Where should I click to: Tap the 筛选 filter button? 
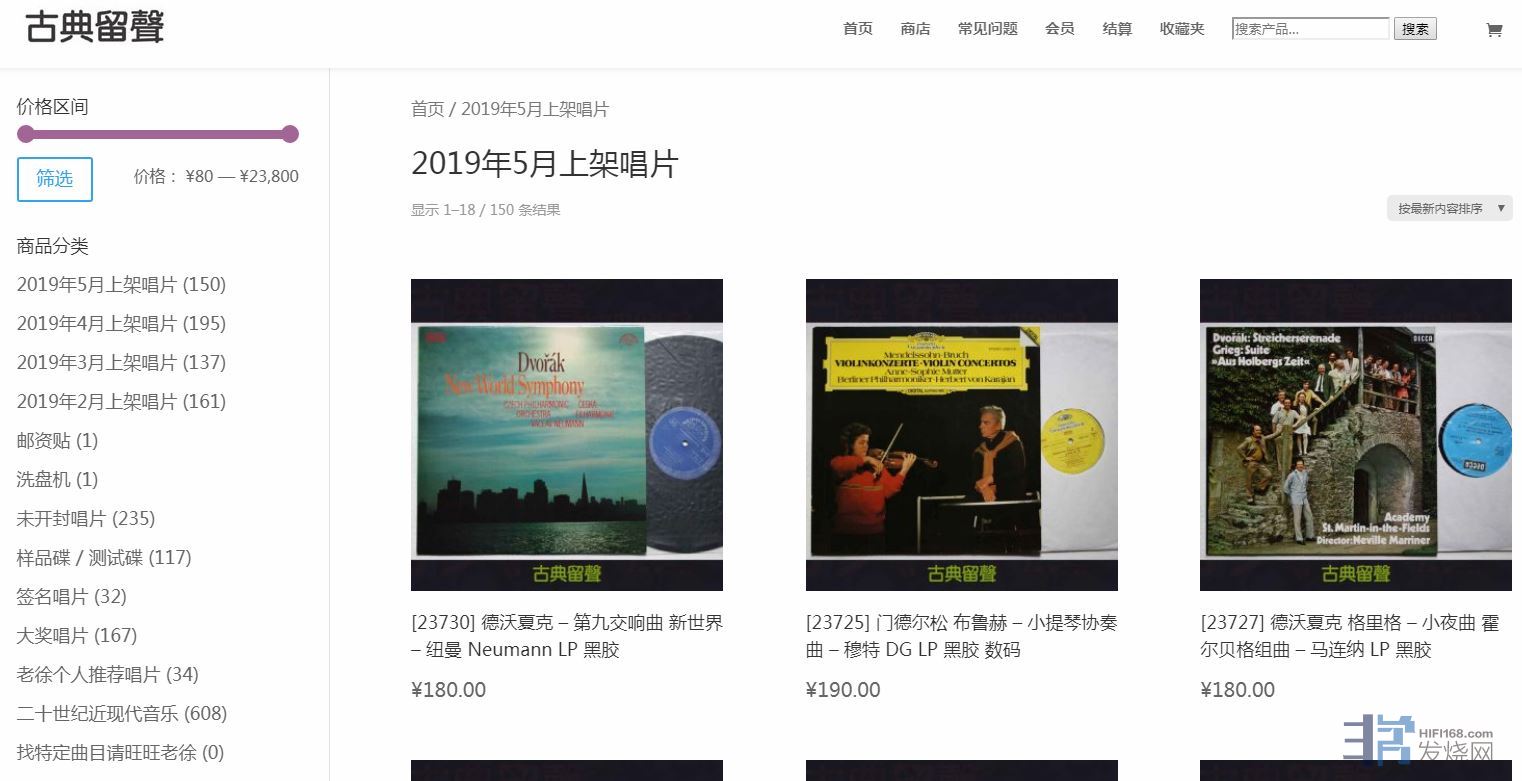point(55,179)
